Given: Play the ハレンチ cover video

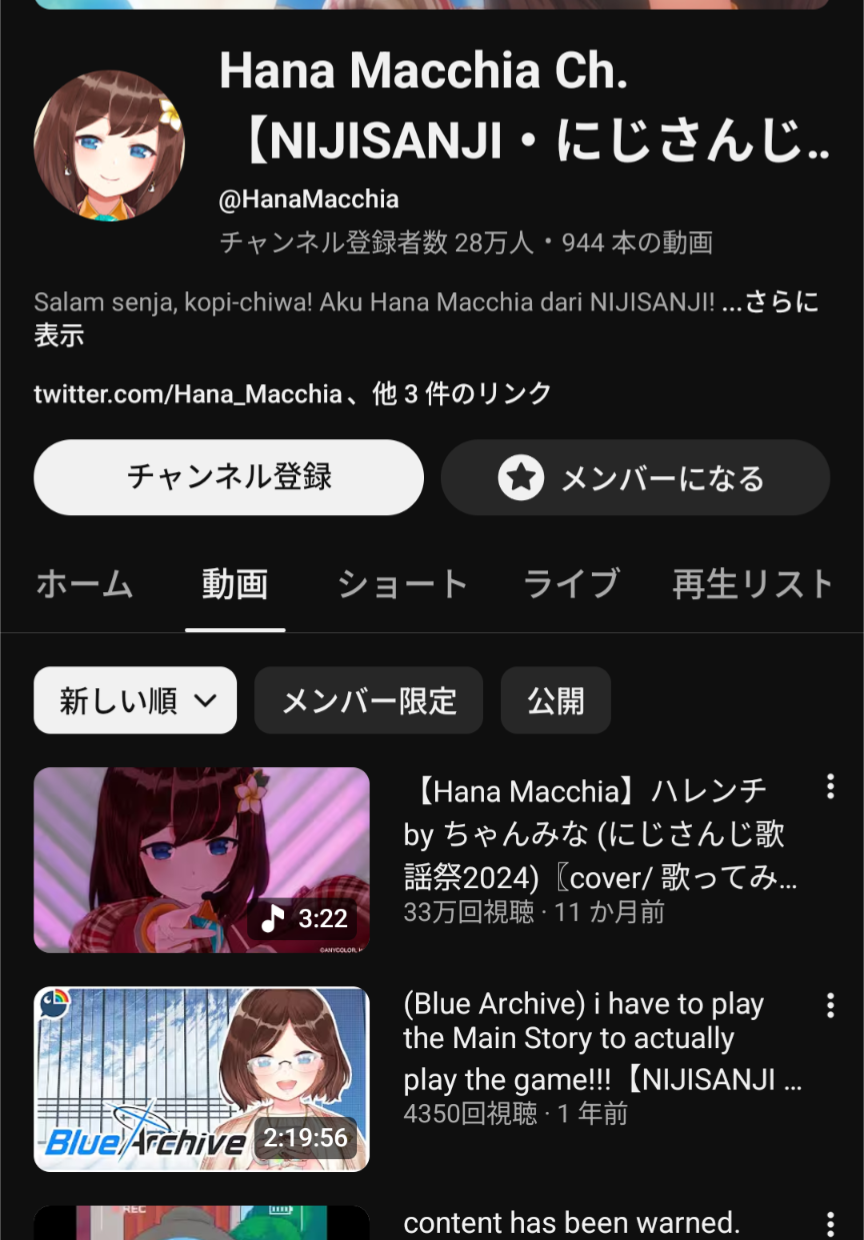Looking at the screenshot, I should [202, 859].
